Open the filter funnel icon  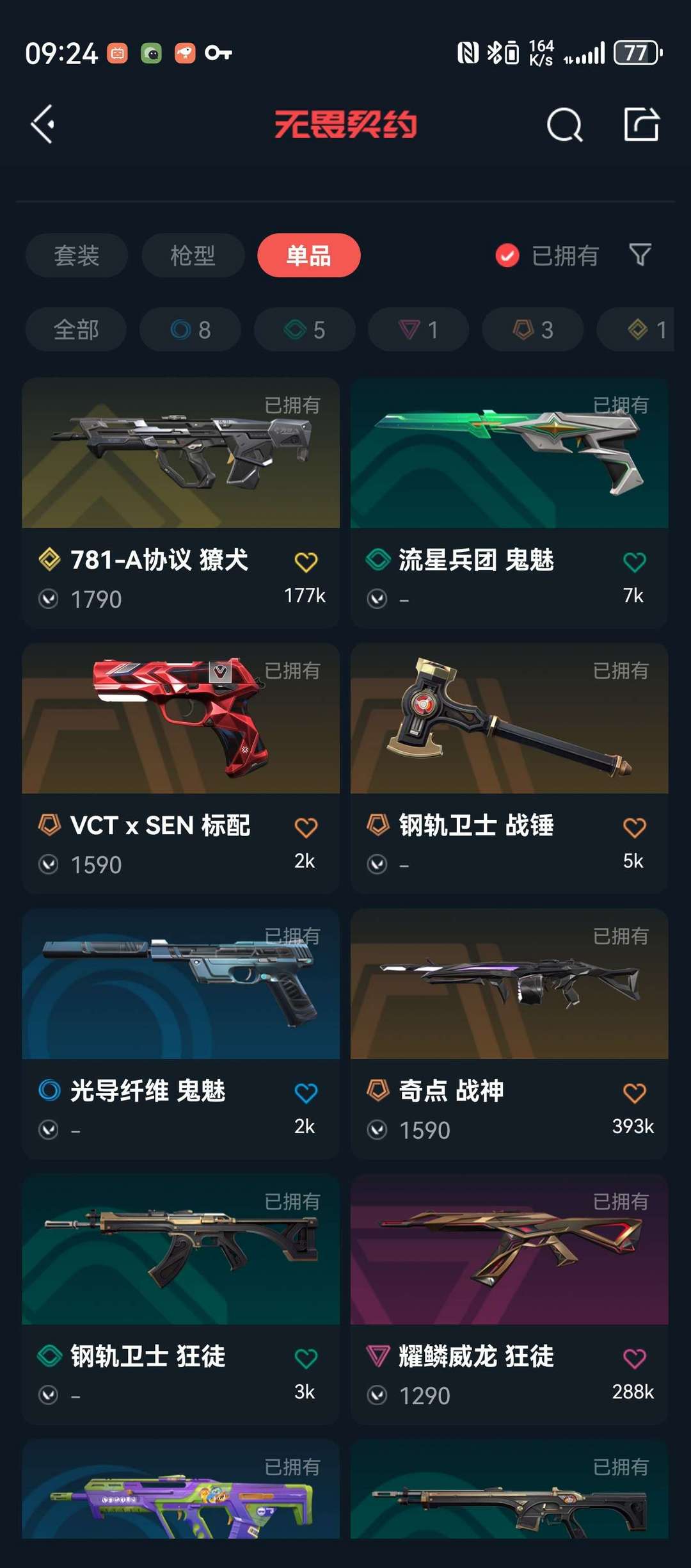click(x=640, y=255)
